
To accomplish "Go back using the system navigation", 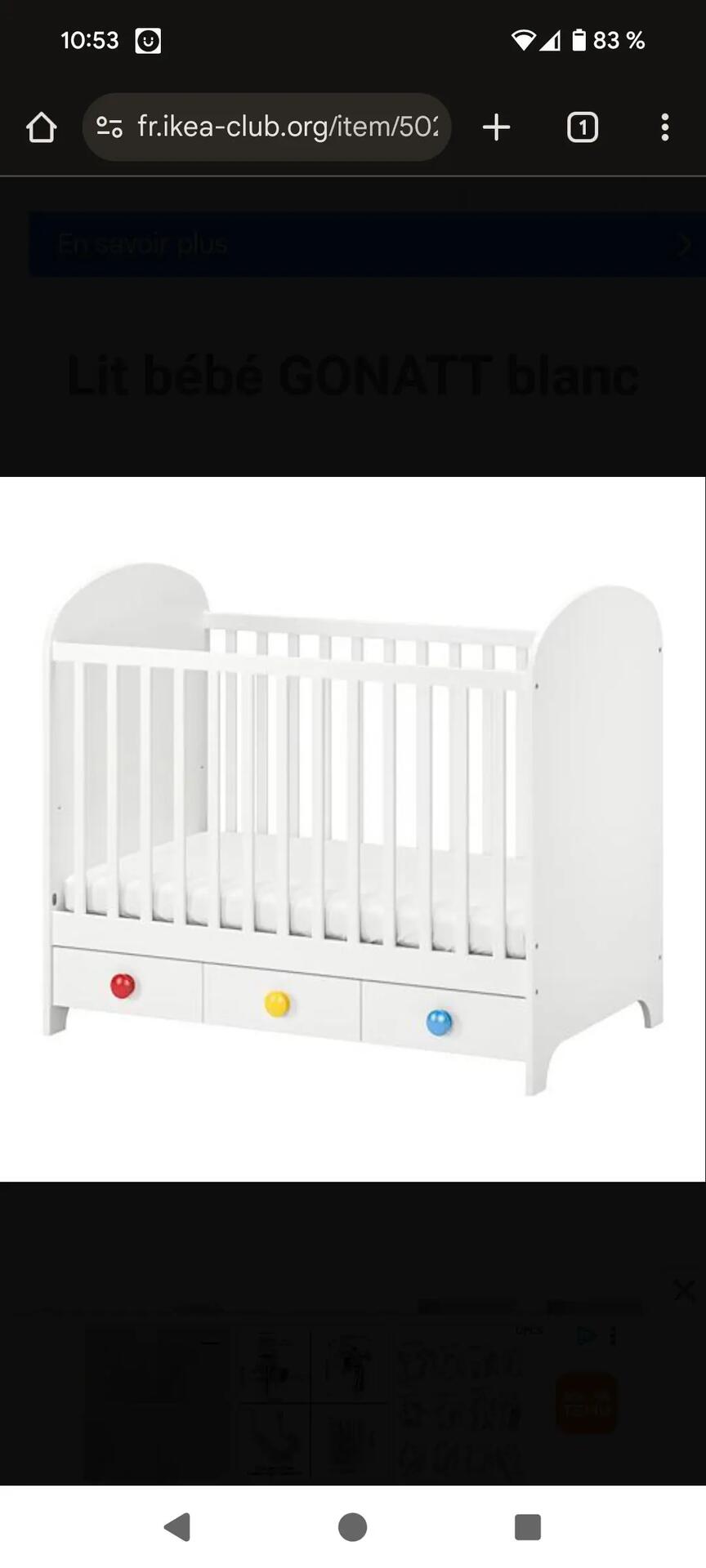I will 177,1526.
